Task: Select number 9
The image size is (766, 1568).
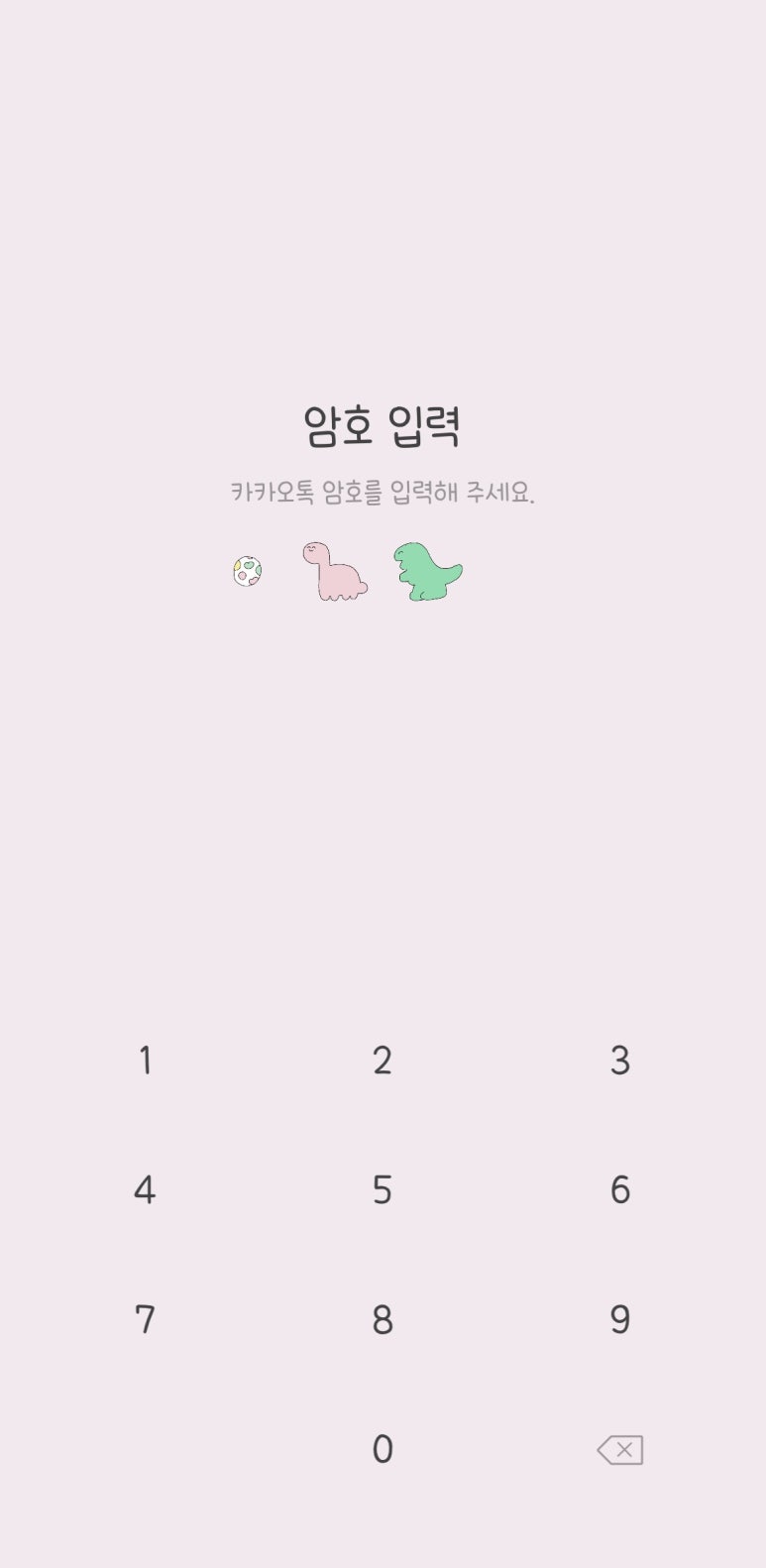Action: coord(619,1320)
